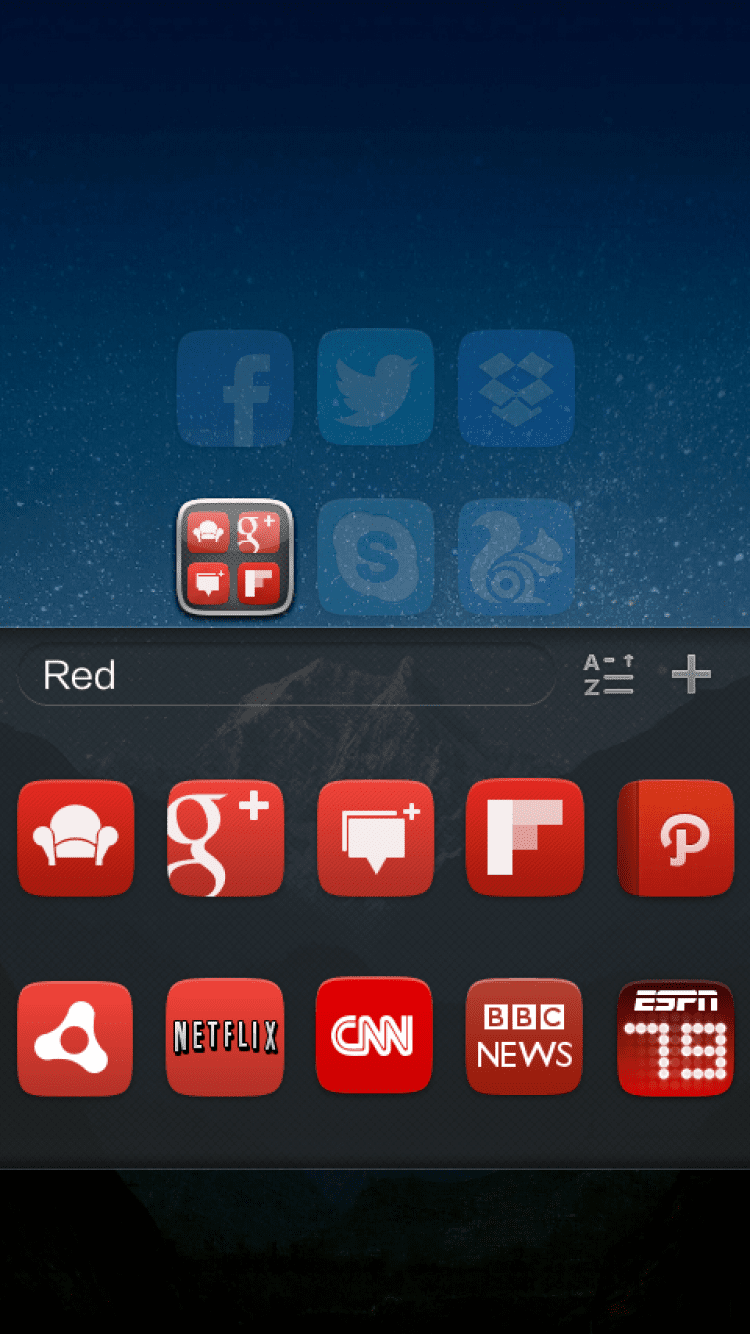
Task: Launch the Google+ app
Action: pos(225,837)
